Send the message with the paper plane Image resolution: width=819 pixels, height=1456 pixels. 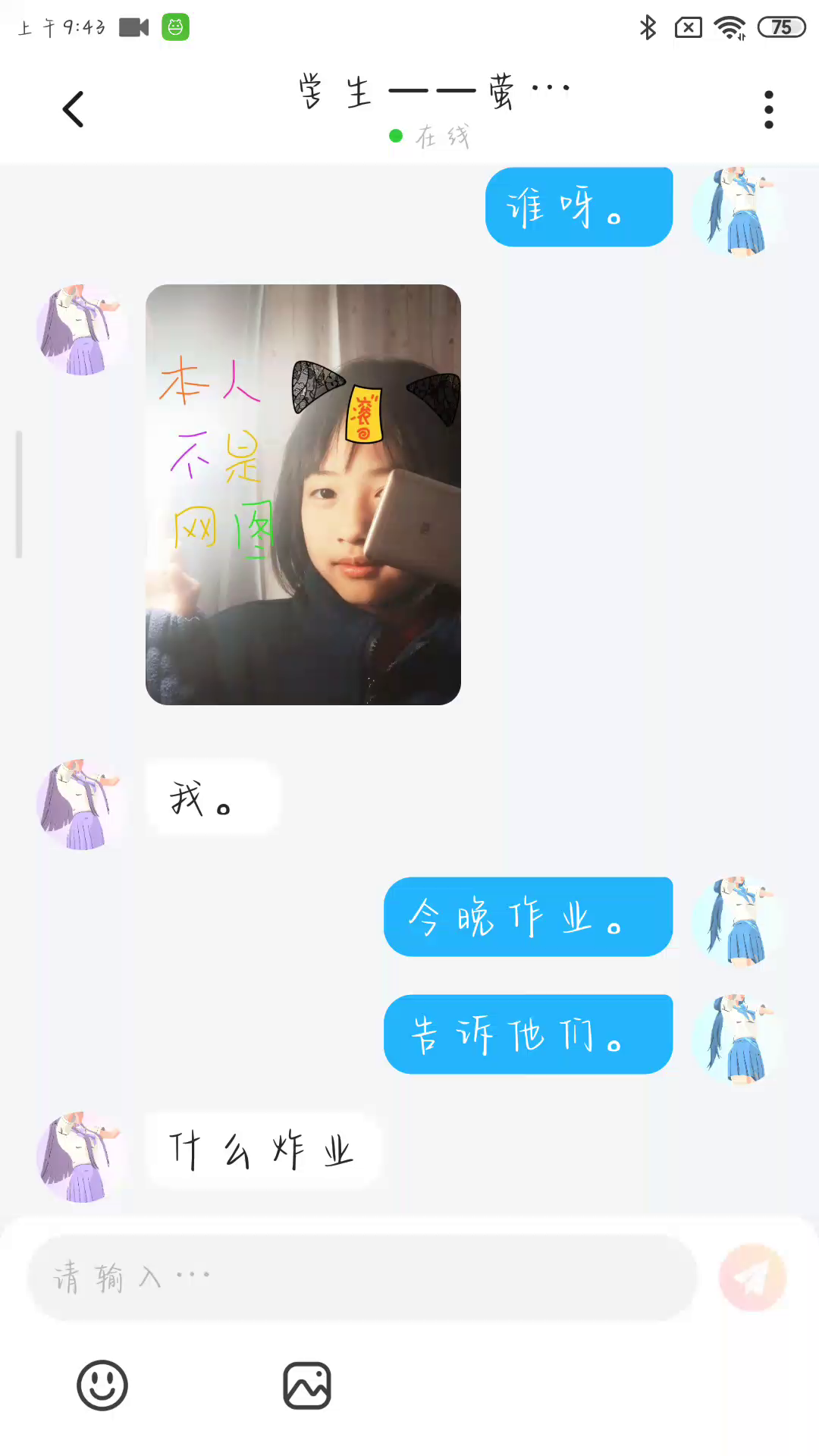[752, 1278]
